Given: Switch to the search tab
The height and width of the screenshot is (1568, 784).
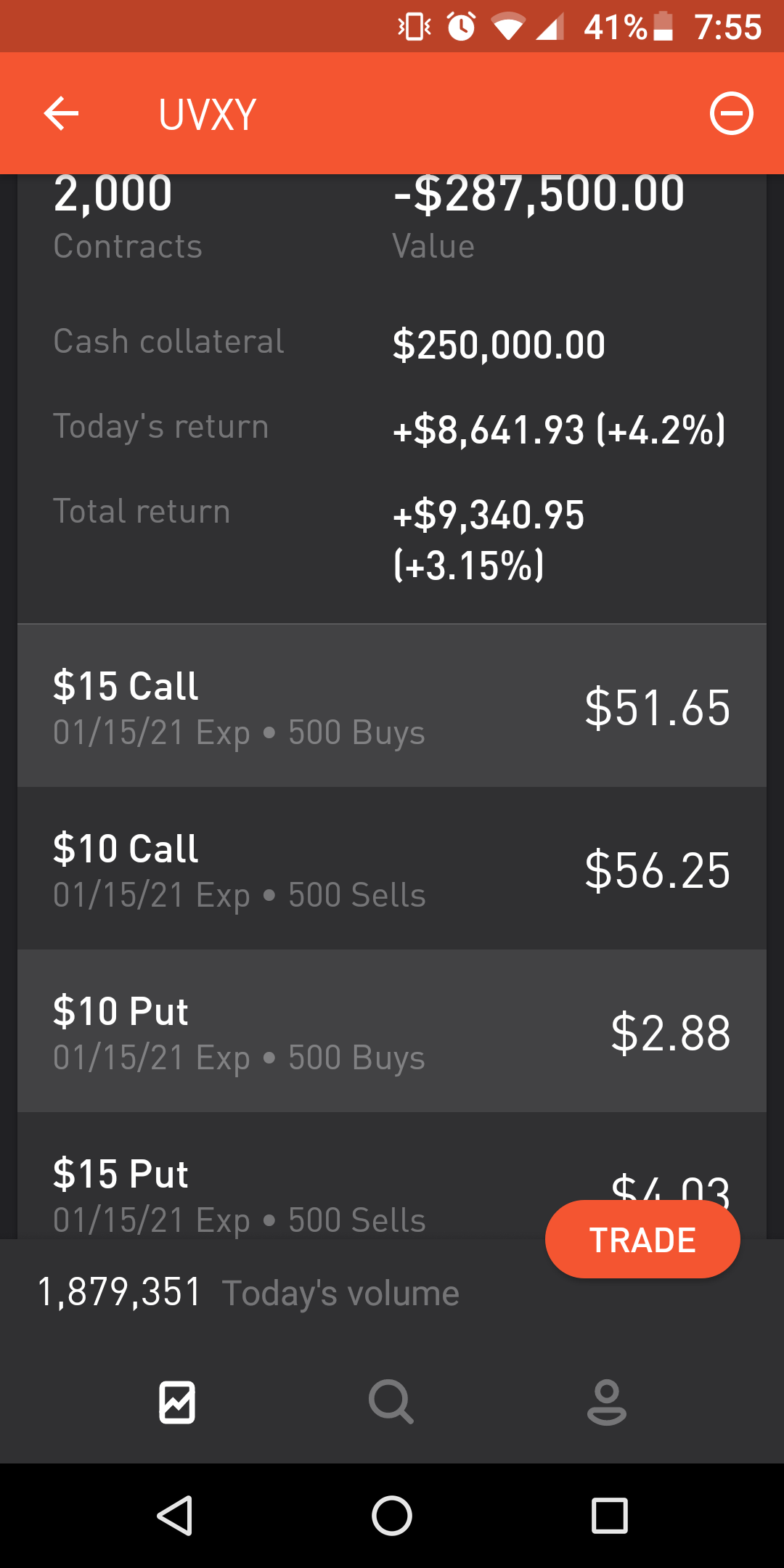Looking at the screenshot, I should (x=391, y=1402).
